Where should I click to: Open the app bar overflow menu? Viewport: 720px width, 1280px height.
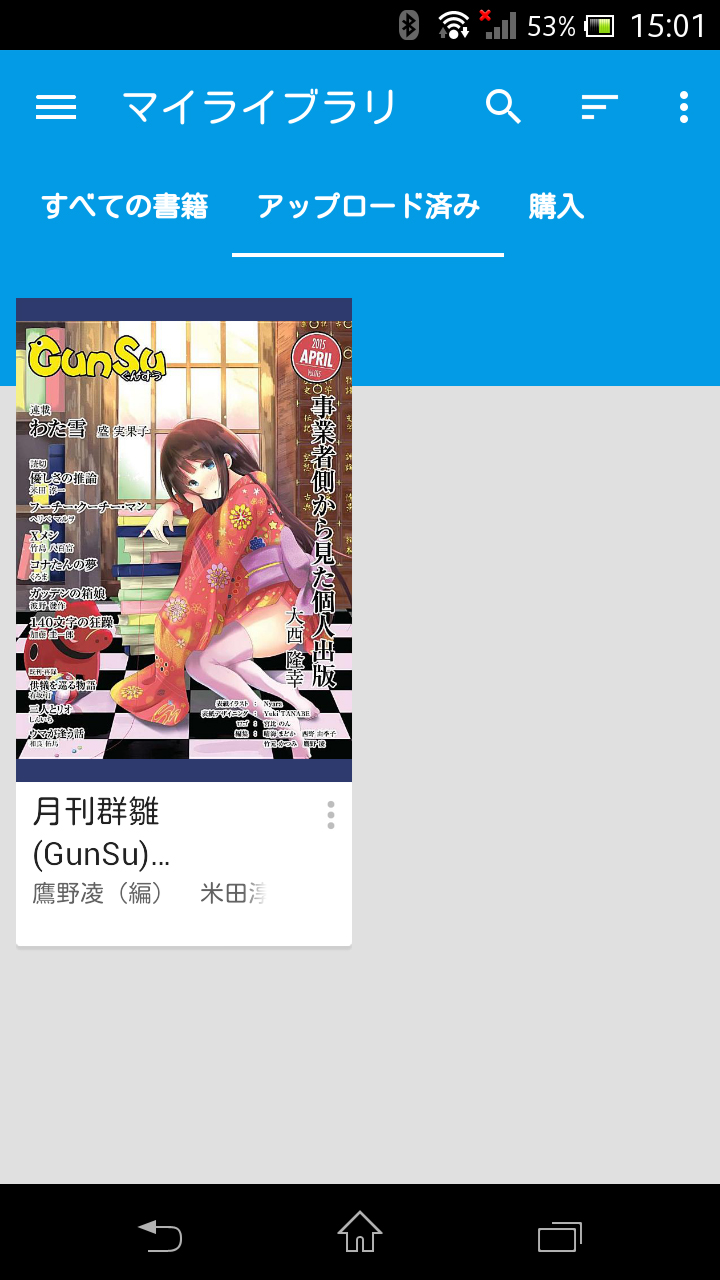(684, 106)
